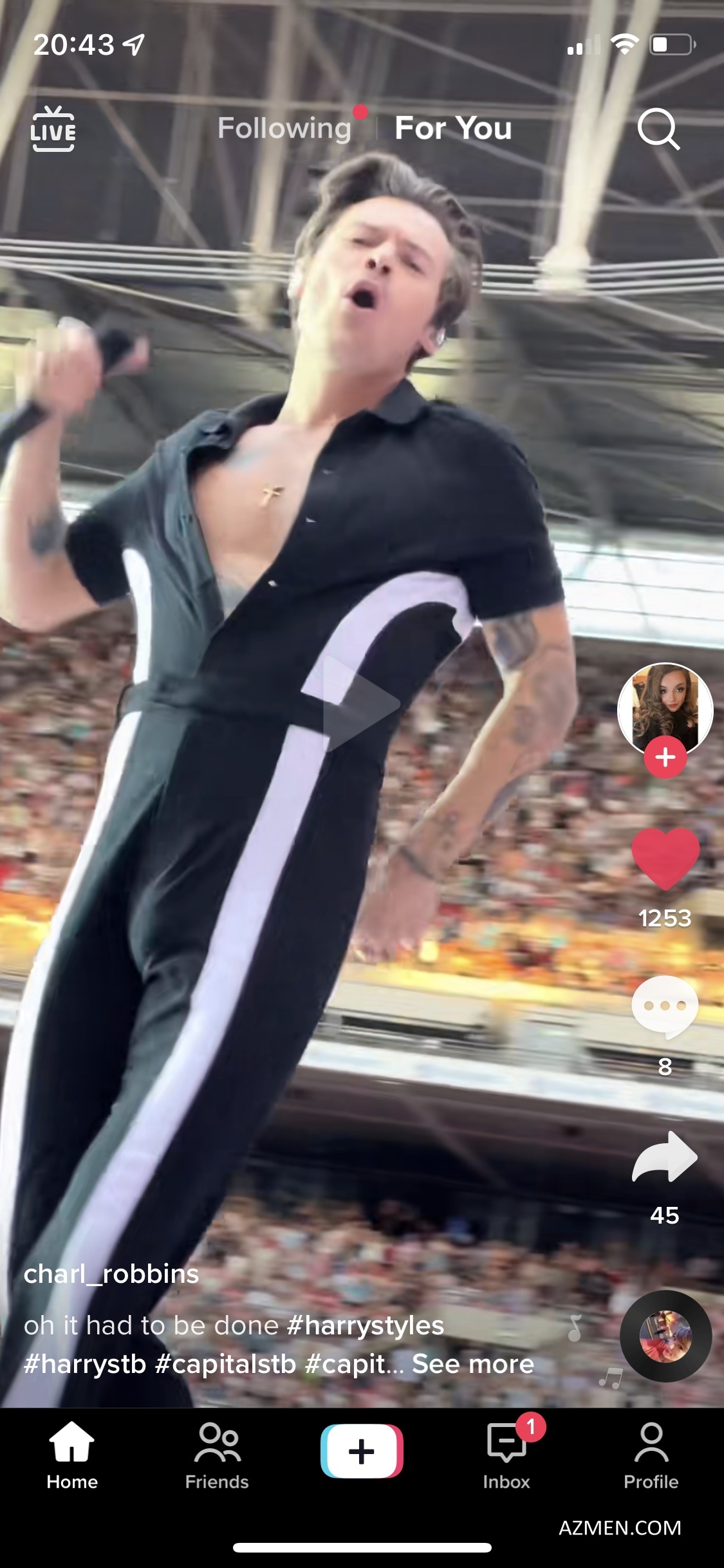Open the spinning sound disc
The width and height of the screenshot is (724, 1568).
point(665,1337)
